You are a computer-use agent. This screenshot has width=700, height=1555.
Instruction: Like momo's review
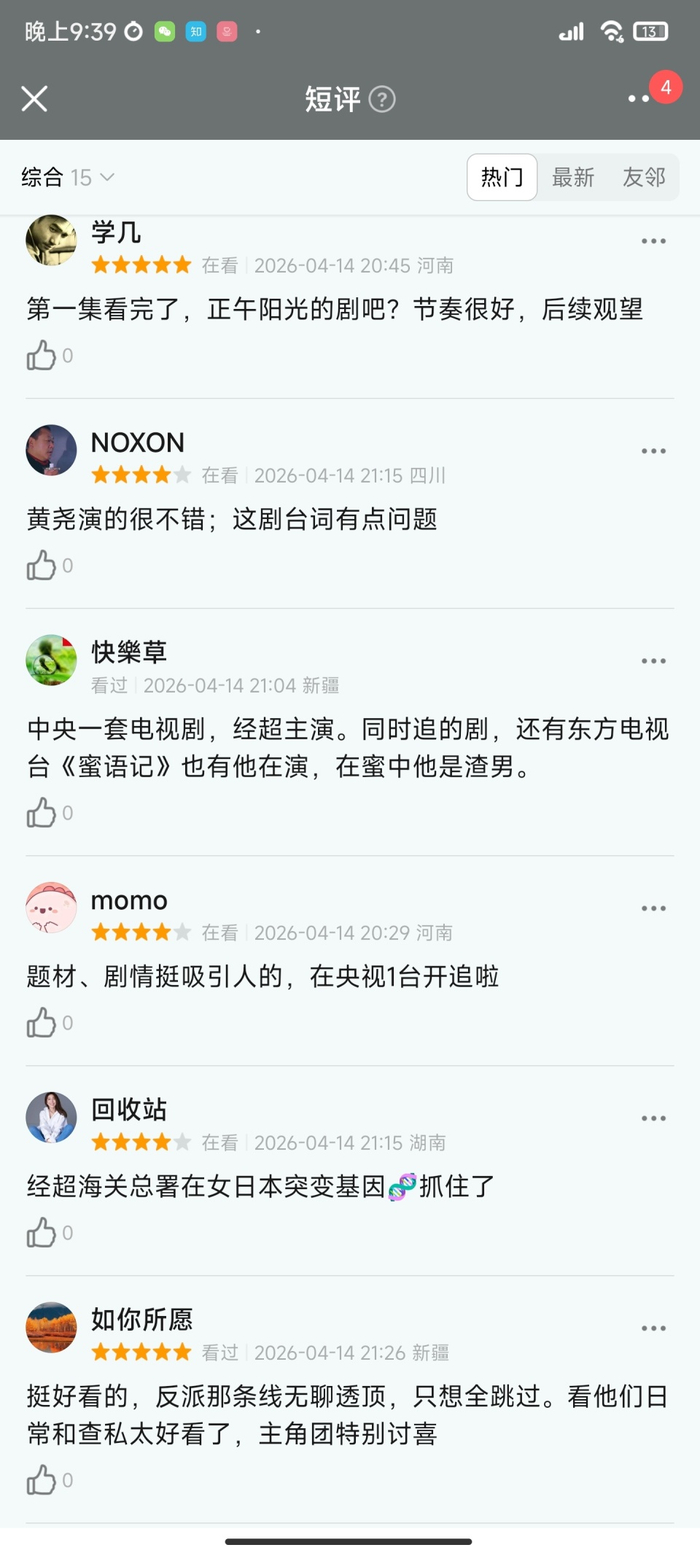42,1022
